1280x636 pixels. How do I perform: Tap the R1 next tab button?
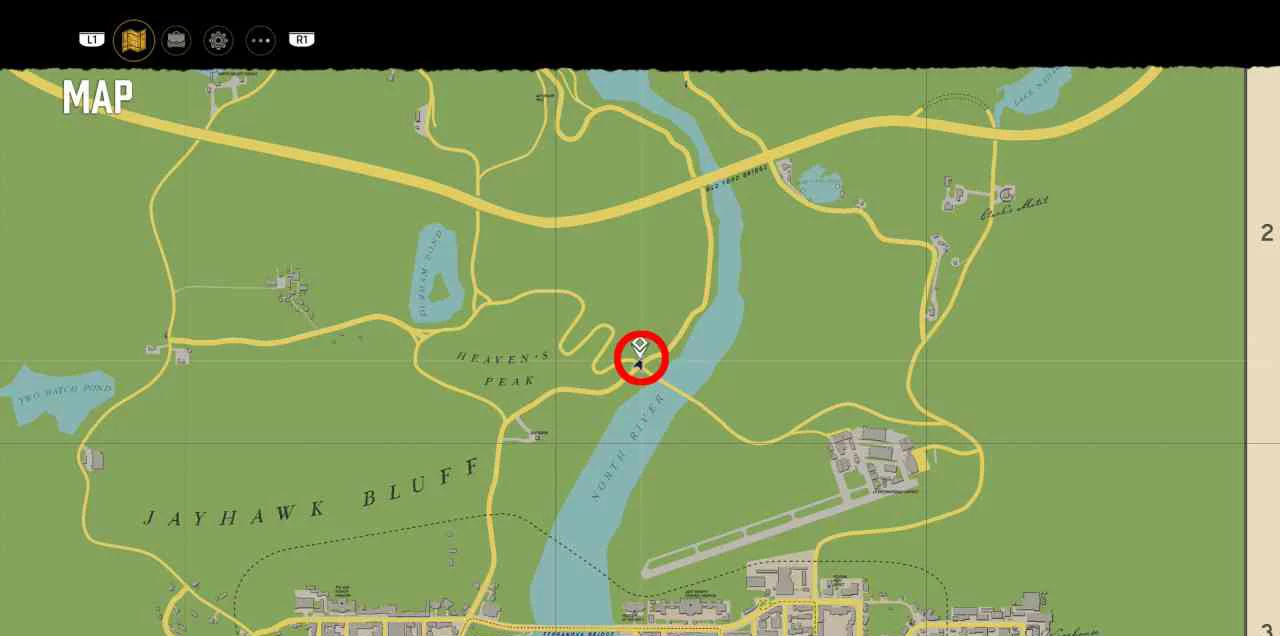302,40
